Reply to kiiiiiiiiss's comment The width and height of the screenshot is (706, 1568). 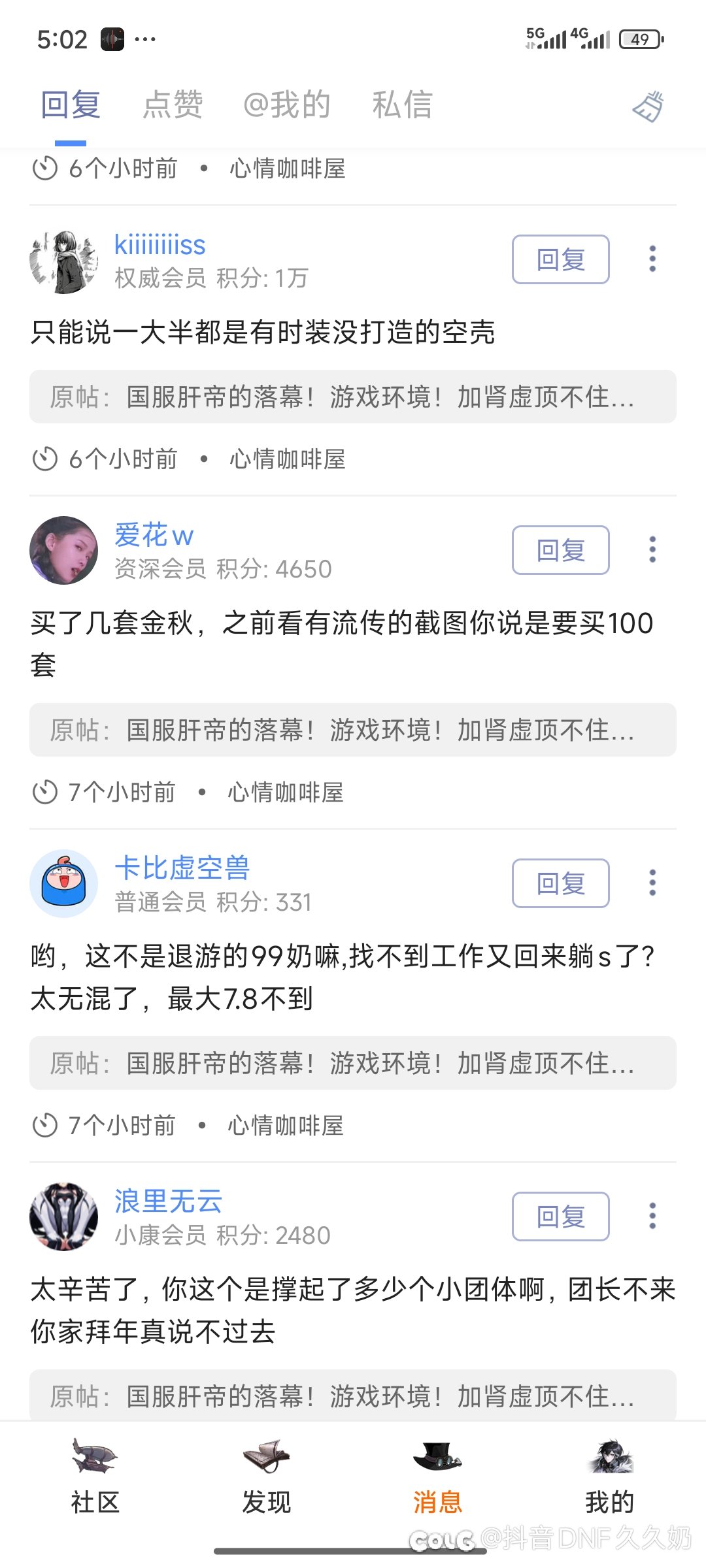pyautogui.click(x=560, y=259)
